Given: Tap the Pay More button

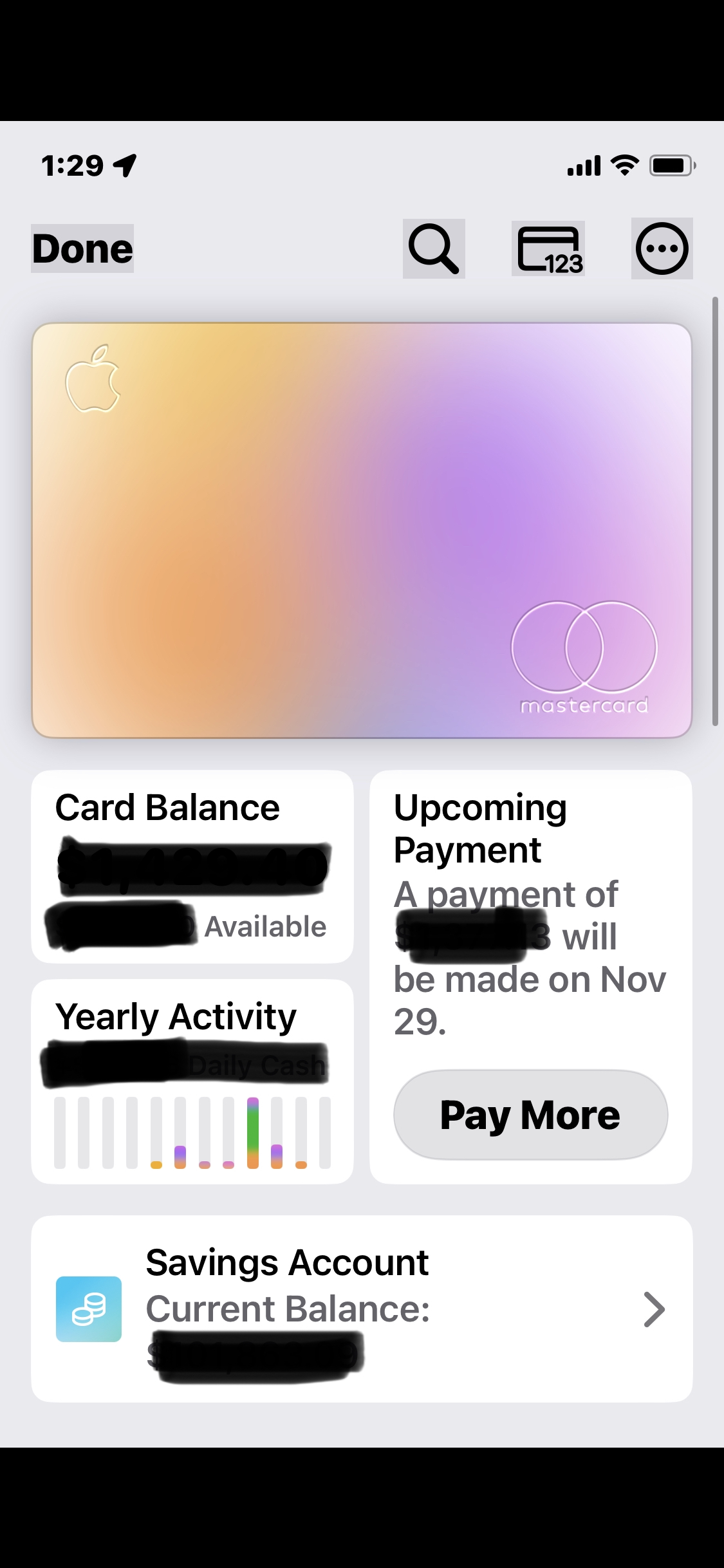Looking at the screenshot, I should [530, 1115].
